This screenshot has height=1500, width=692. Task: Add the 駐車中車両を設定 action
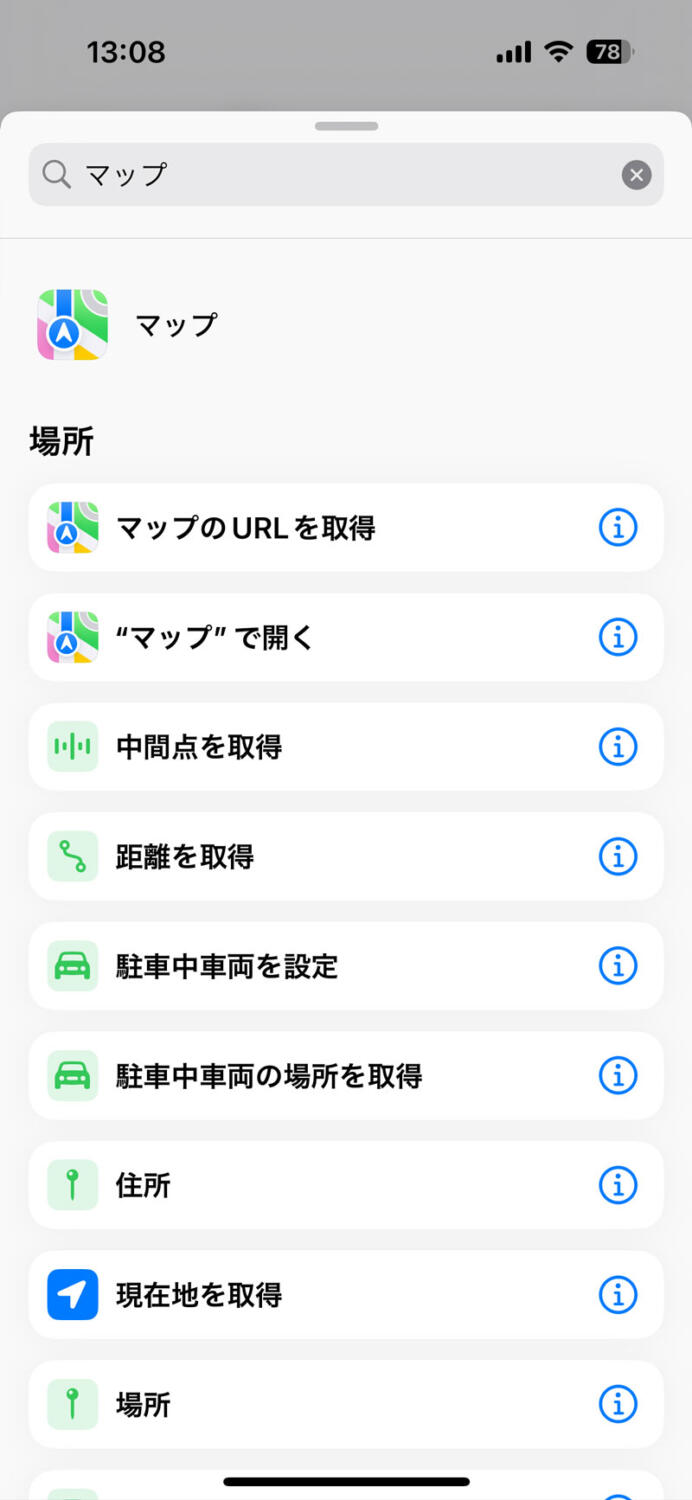[346, 966]
